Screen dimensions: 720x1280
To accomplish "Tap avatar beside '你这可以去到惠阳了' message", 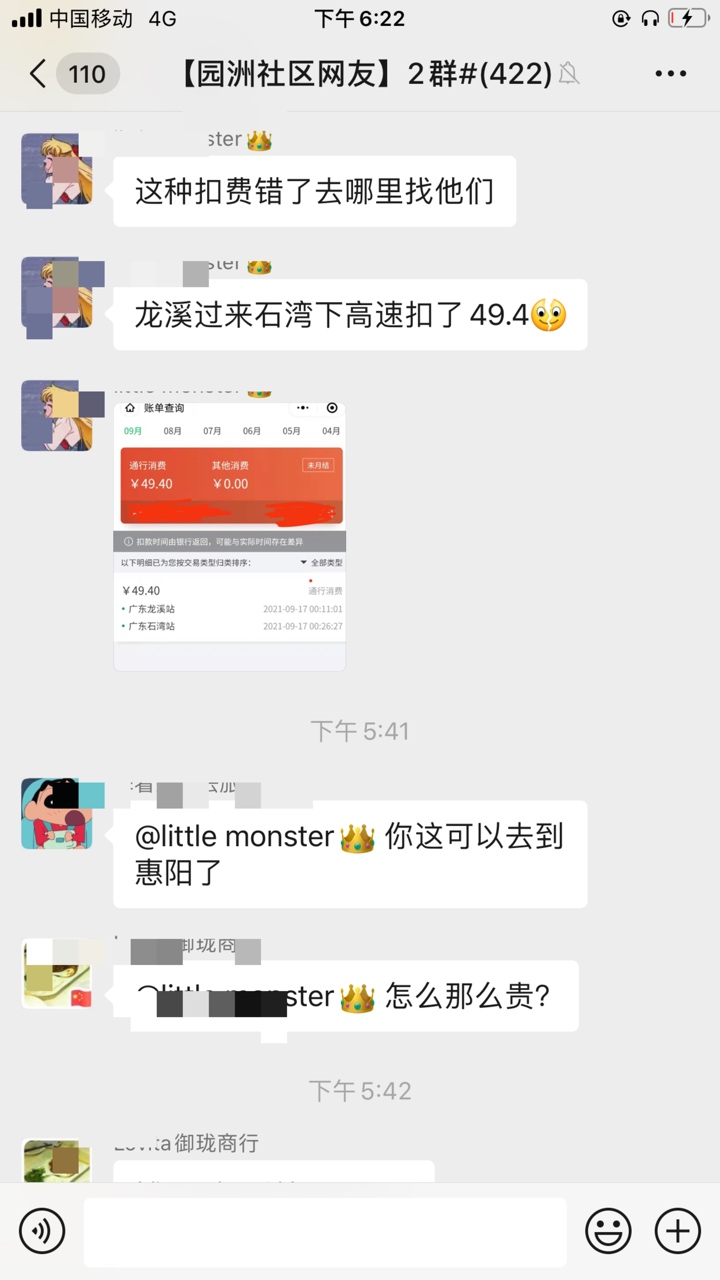I will coord(57,814).
